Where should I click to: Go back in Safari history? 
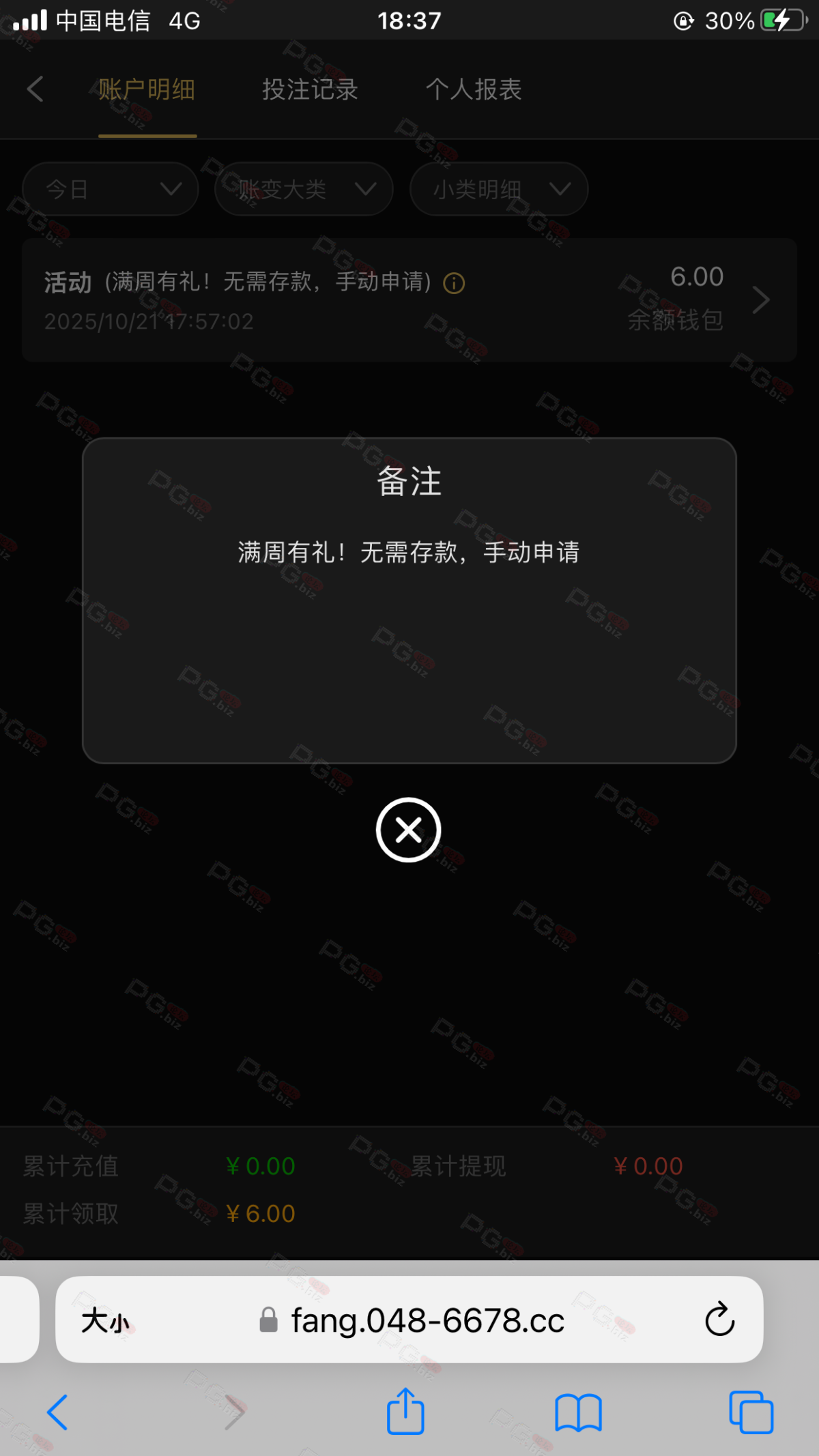click(57, 1412)
